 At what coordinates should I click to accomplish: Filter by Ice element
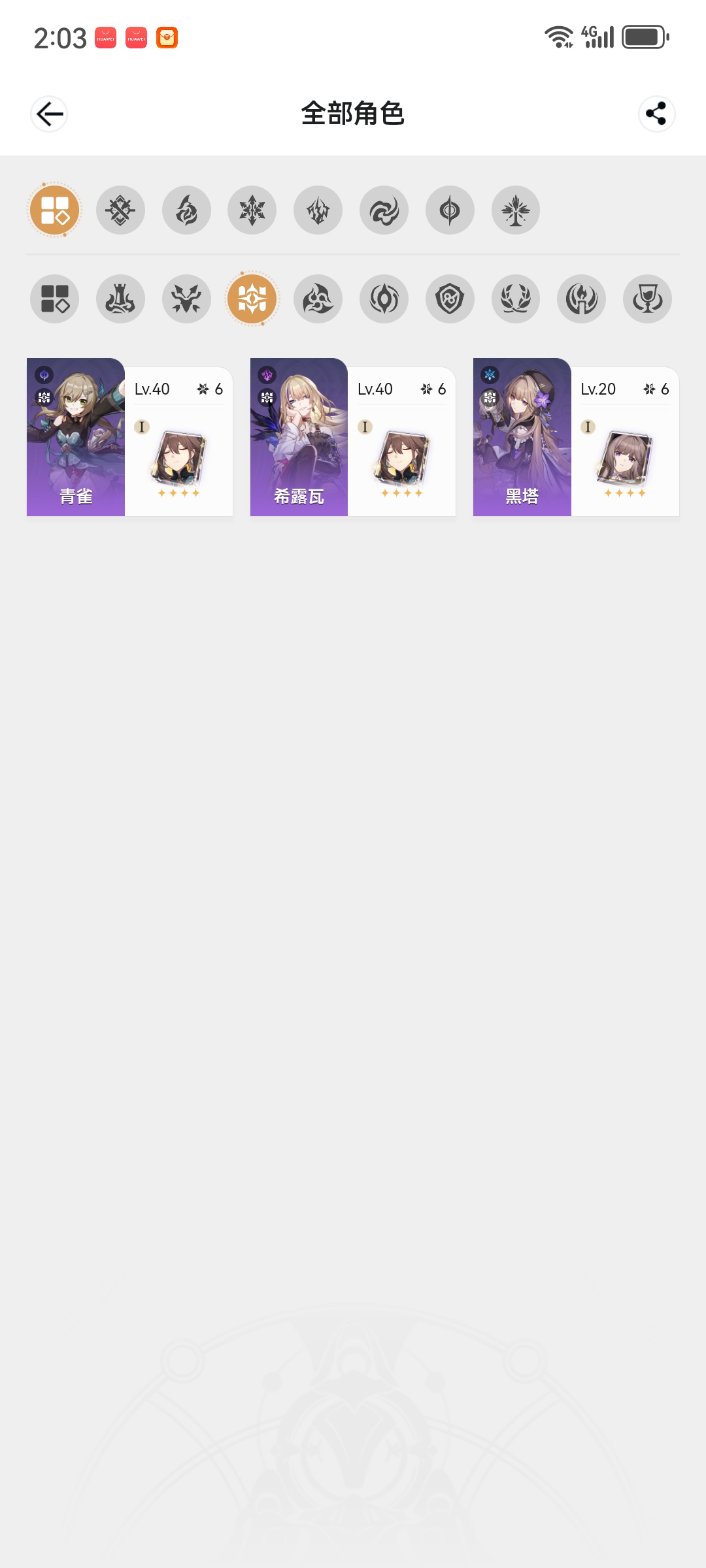252,210
